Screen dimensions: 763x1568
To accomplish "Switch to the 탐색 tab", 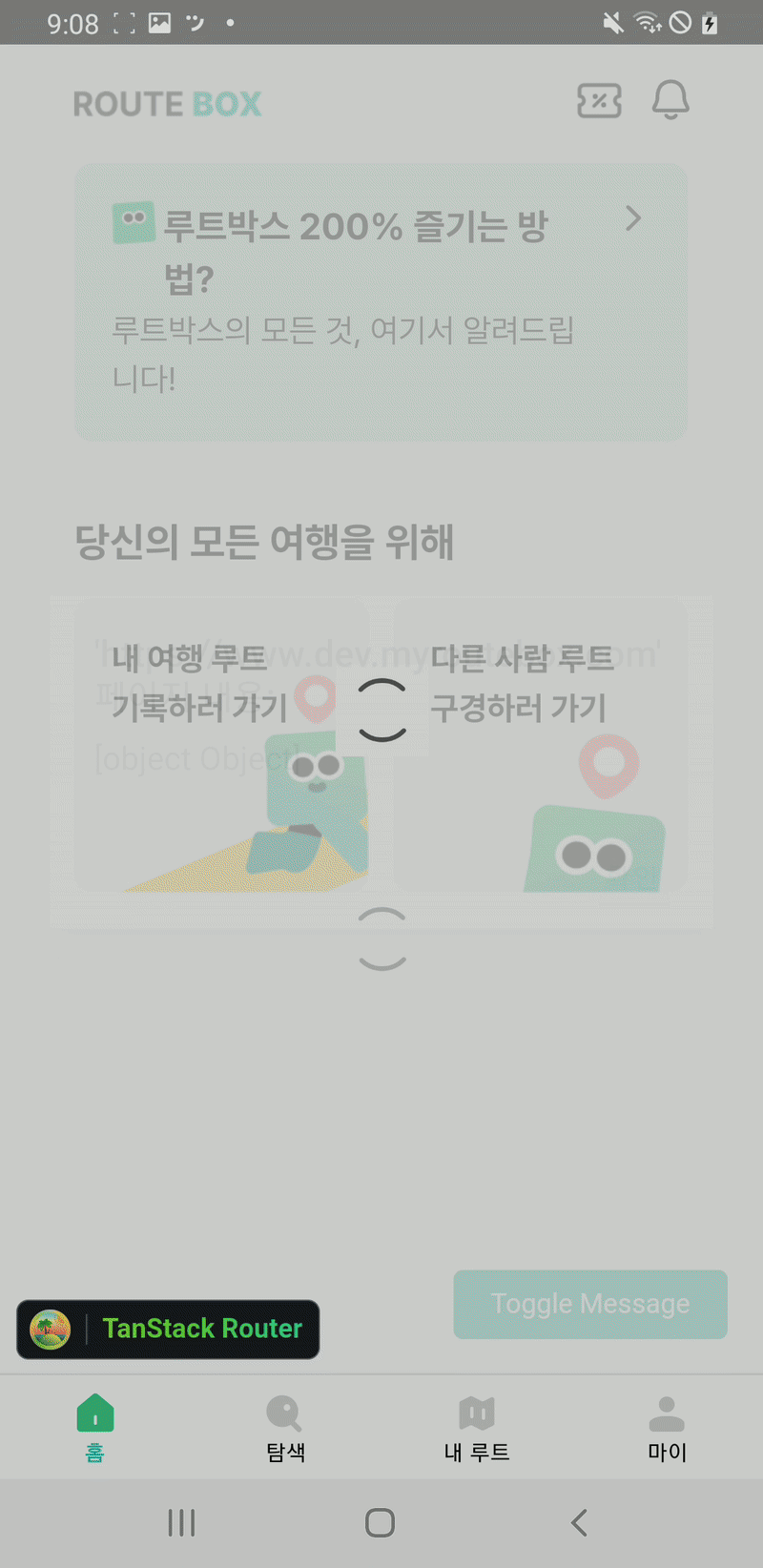I will 285,1427.
